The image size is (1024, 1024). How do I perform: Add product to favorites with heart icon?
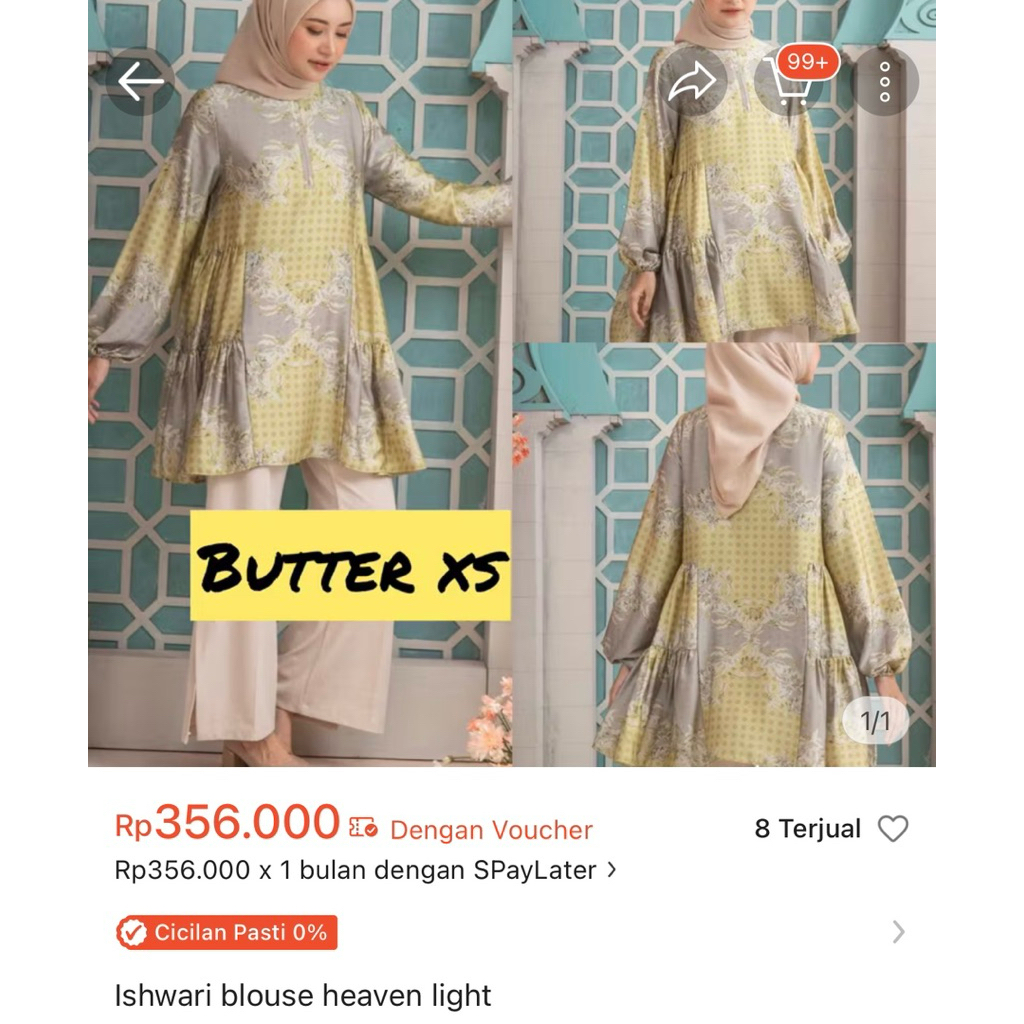[x=892, y=829]
